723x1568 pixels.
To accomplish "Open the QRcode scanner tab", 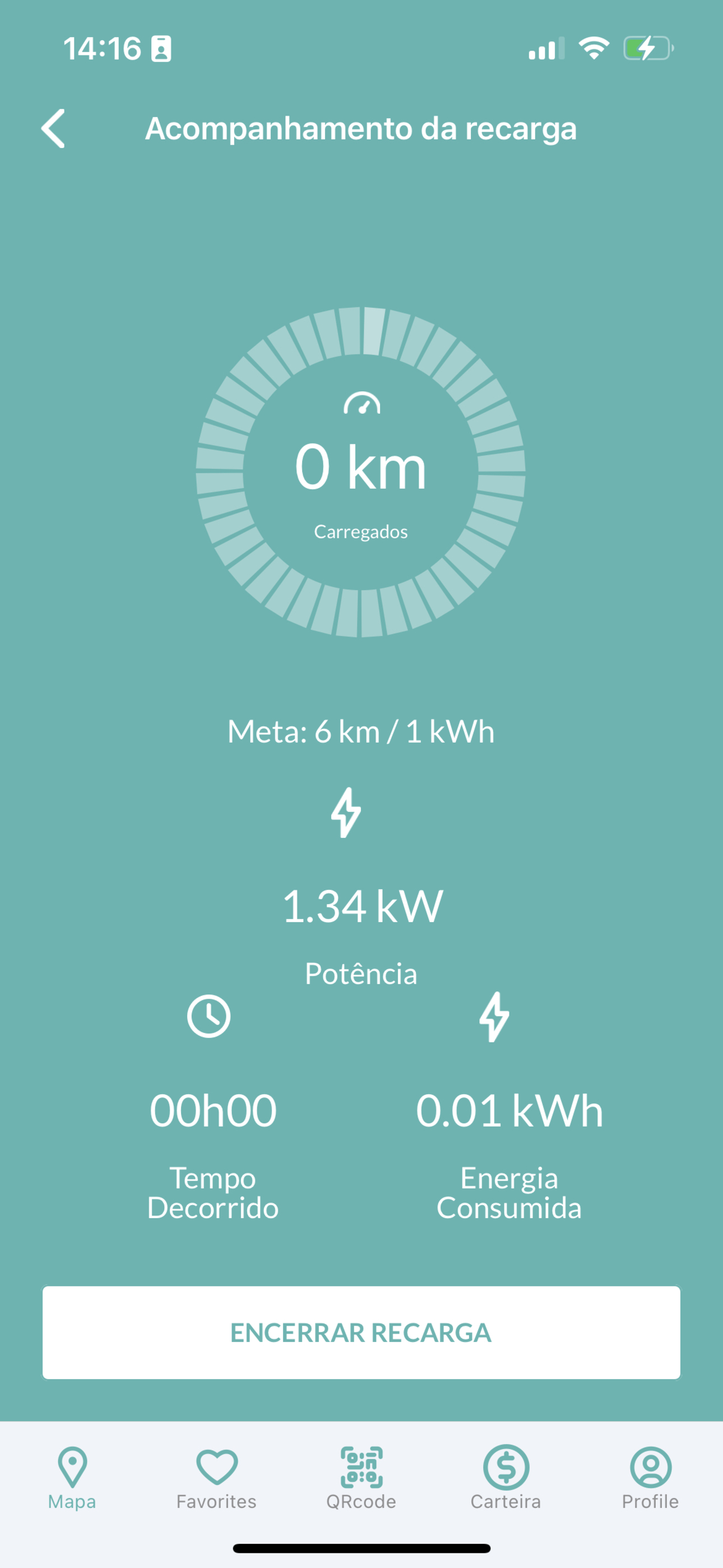I will pos(361,1478).
